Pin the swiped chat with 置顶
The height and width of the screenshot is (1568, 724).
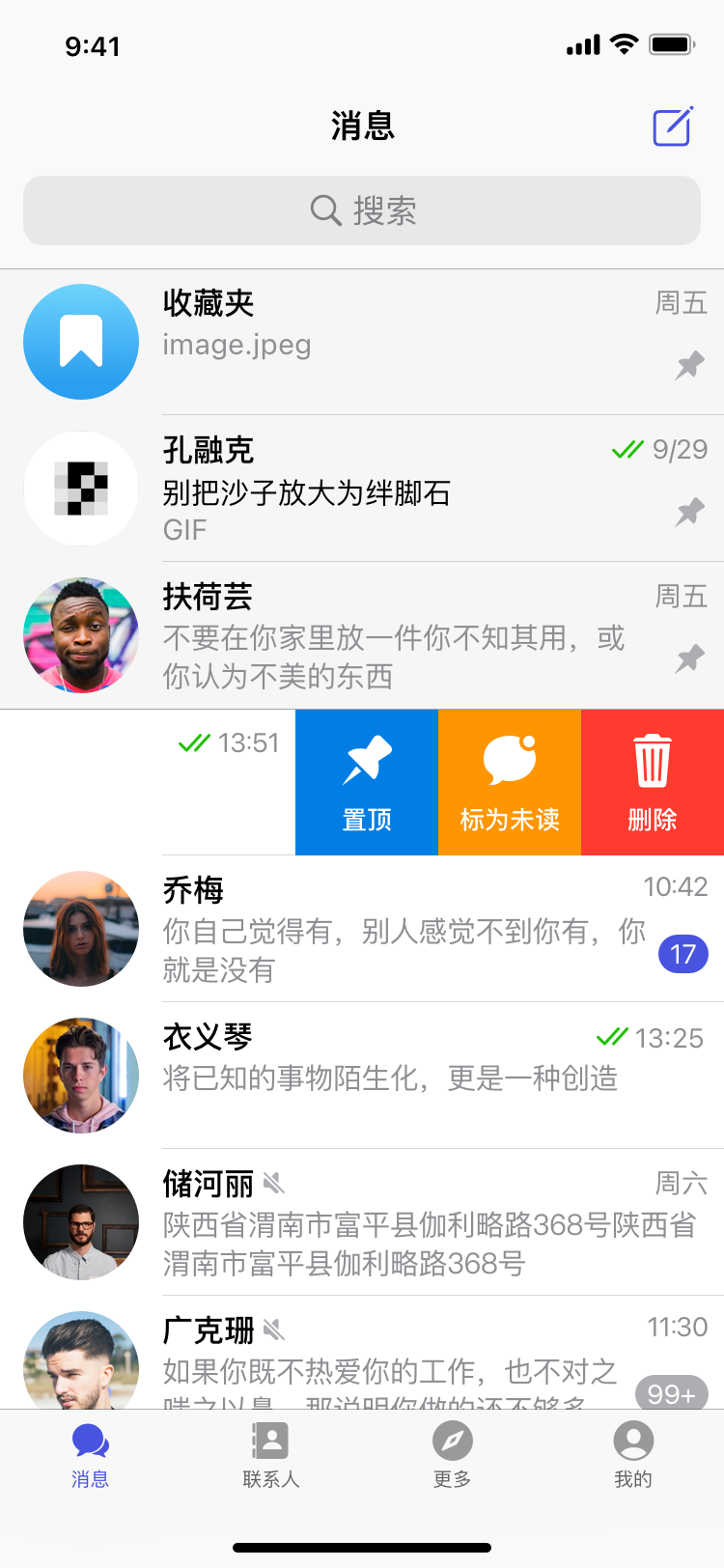coord(367,782)
